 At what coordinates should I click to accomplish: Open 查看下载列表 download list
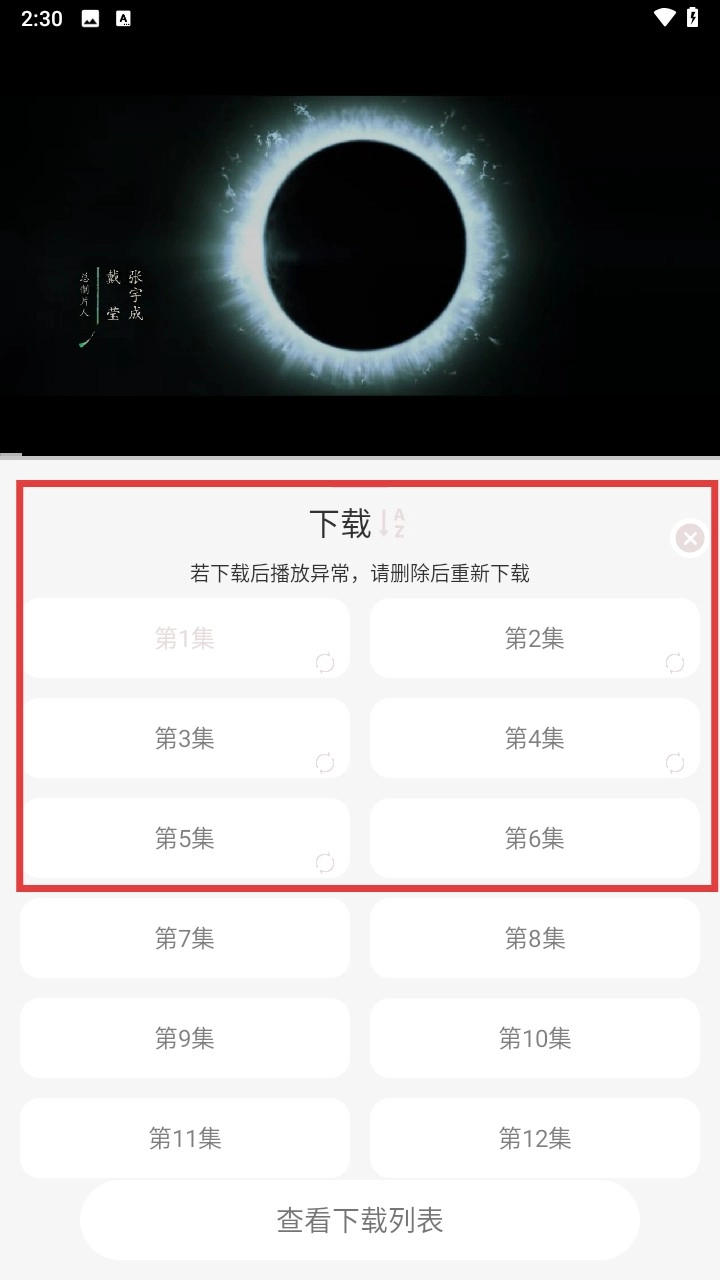[x=360, y=1220]
